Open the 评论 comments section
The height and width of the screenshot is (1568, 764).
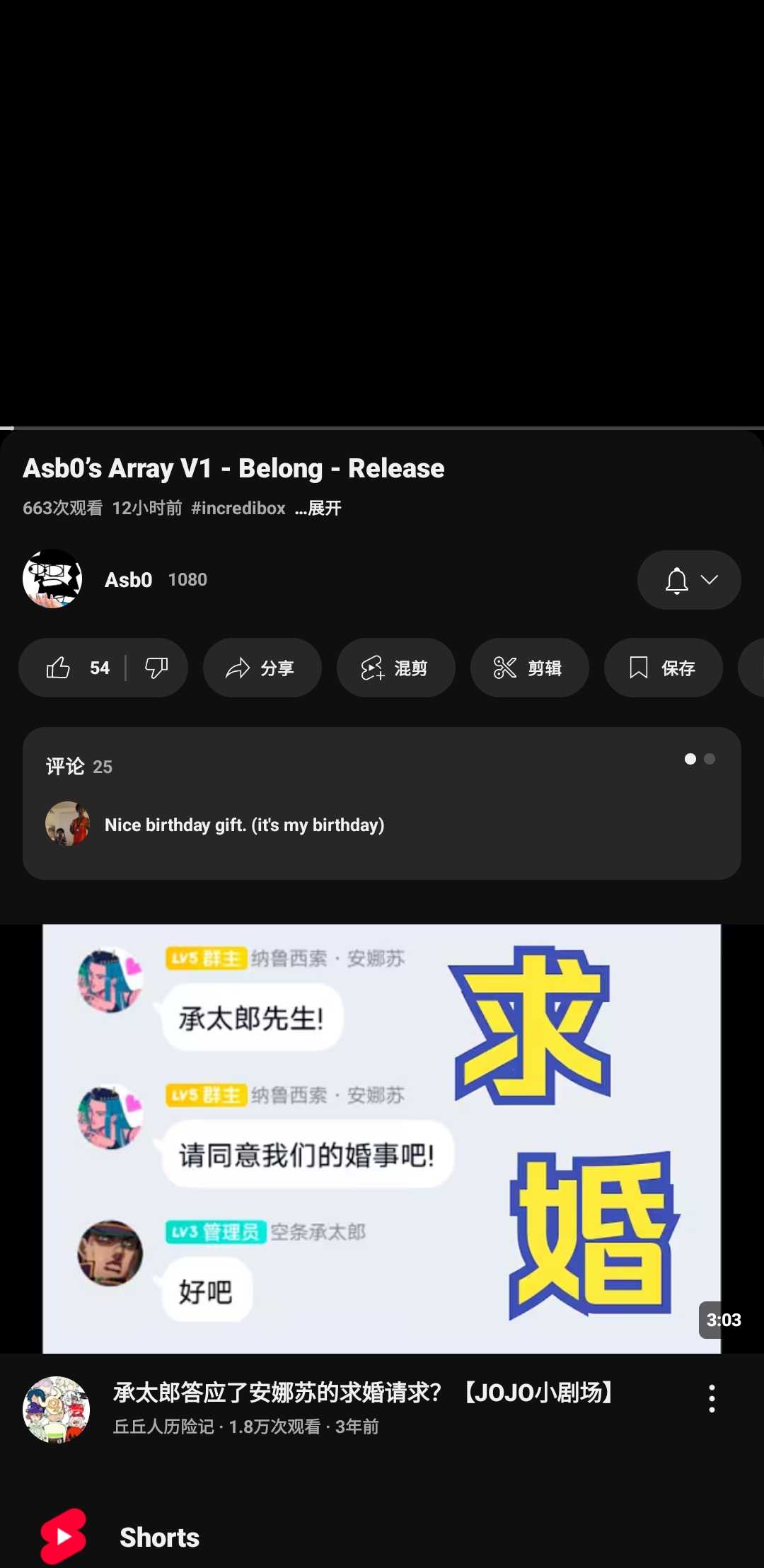click(382, 803)
